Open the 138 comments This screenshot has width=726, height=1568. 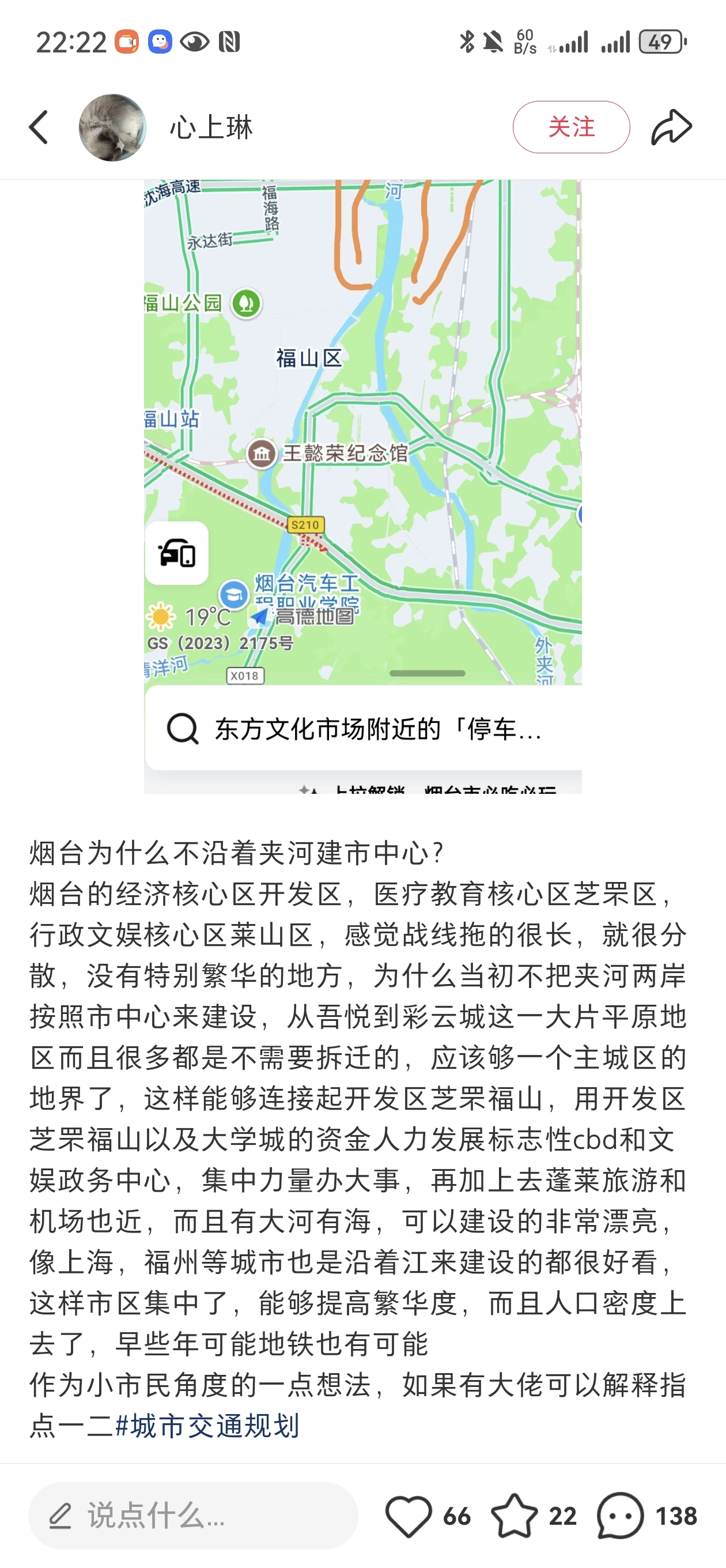(621, 1516)
